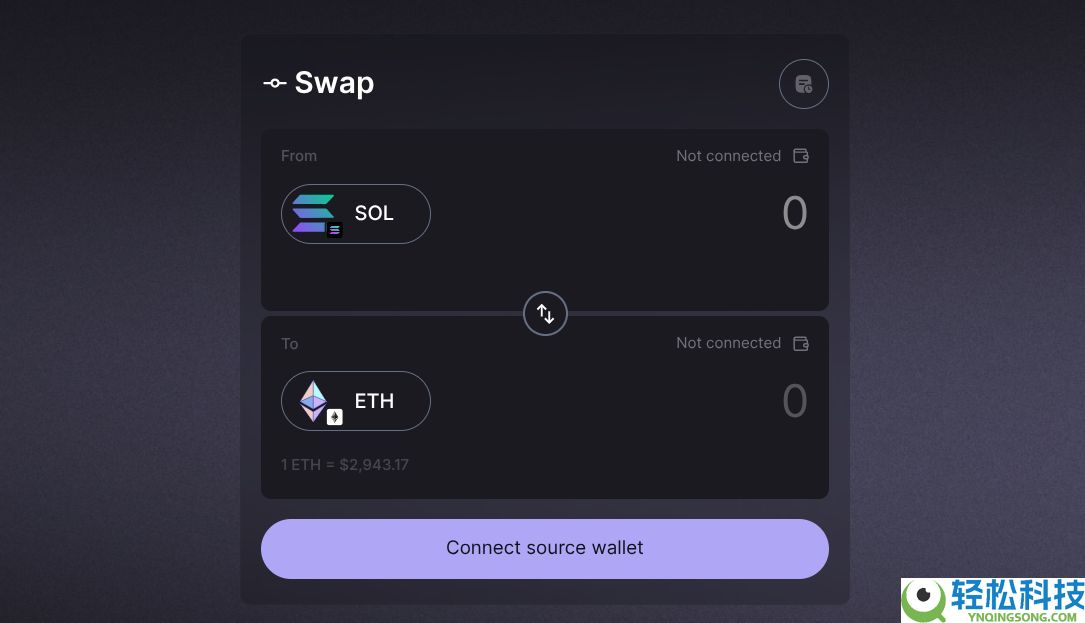Choose a different source token than SOL
Viewport: 1085px width, 623px height.
pyautogui.click(x=356, y=213)
